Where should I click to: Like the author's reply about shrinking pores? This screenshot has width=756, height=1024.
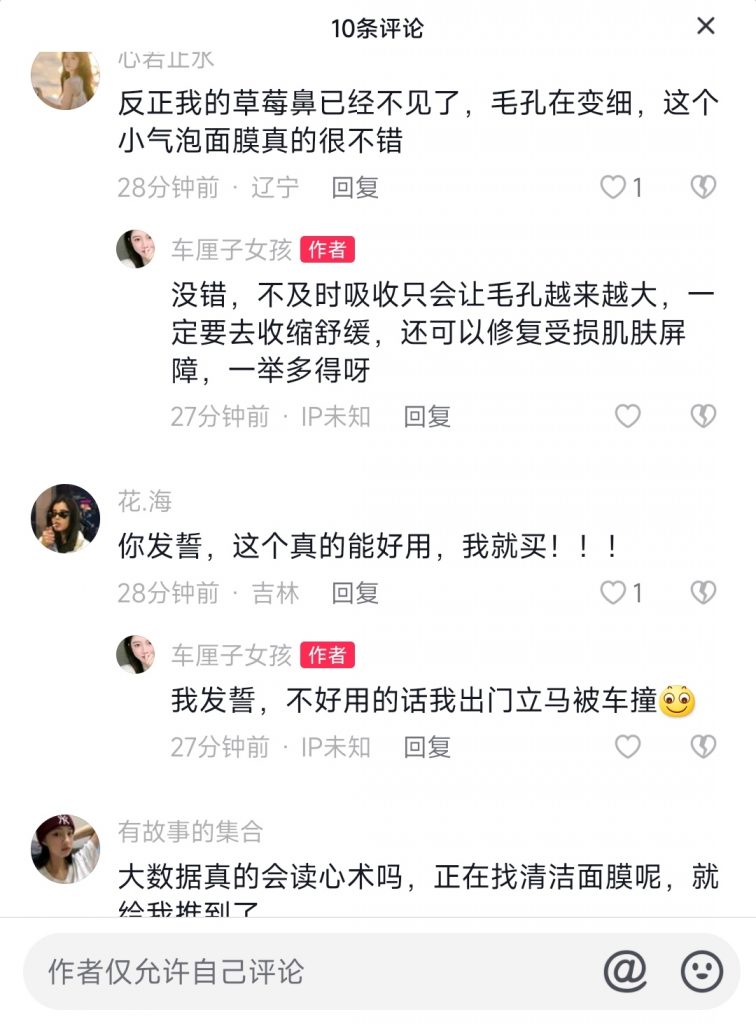coord(630,416)
